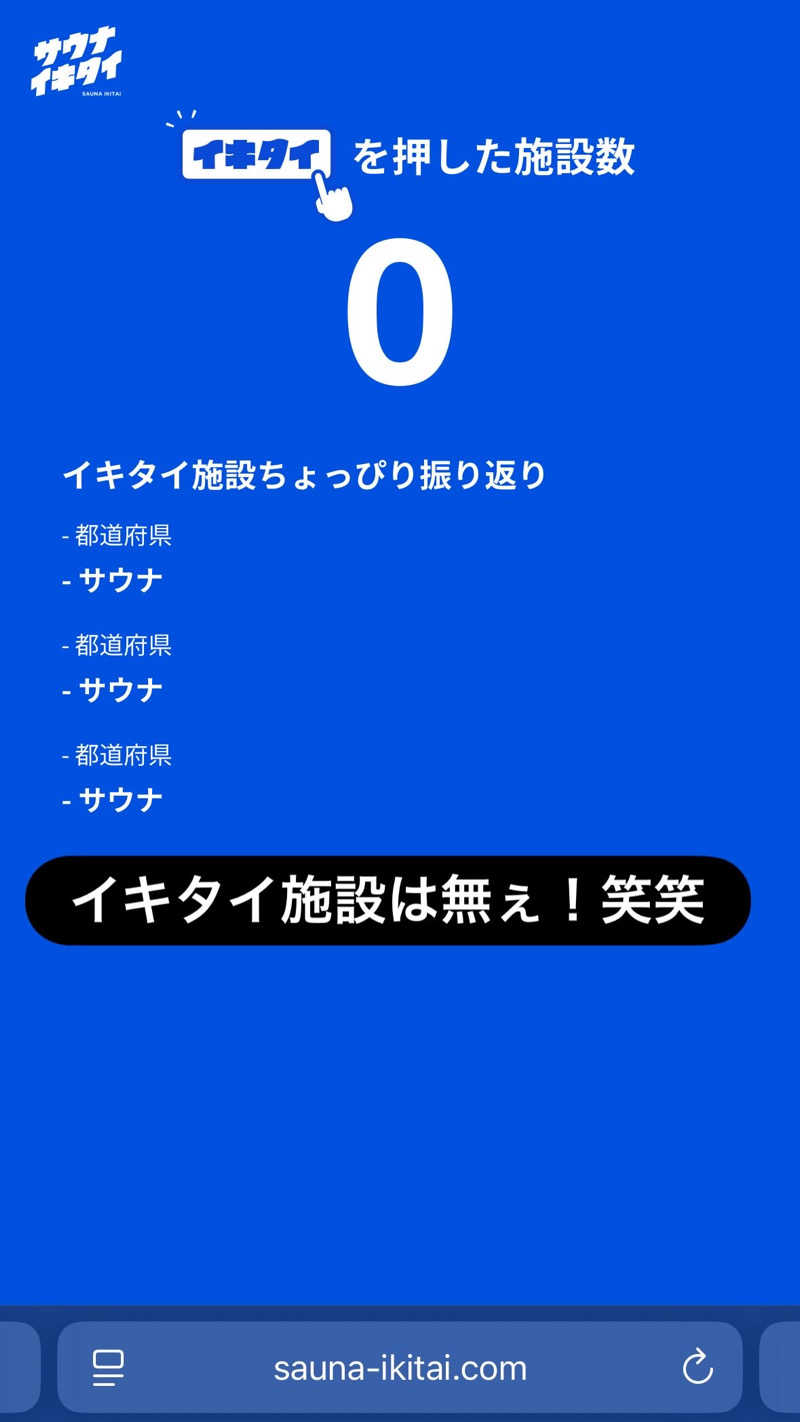The width and height of the screenshot is (800, 1422).
Task: Click the black イキタイ施設は無ぇ！笑笑 banner
Action: pyautogui.click(x=390, y=899)
